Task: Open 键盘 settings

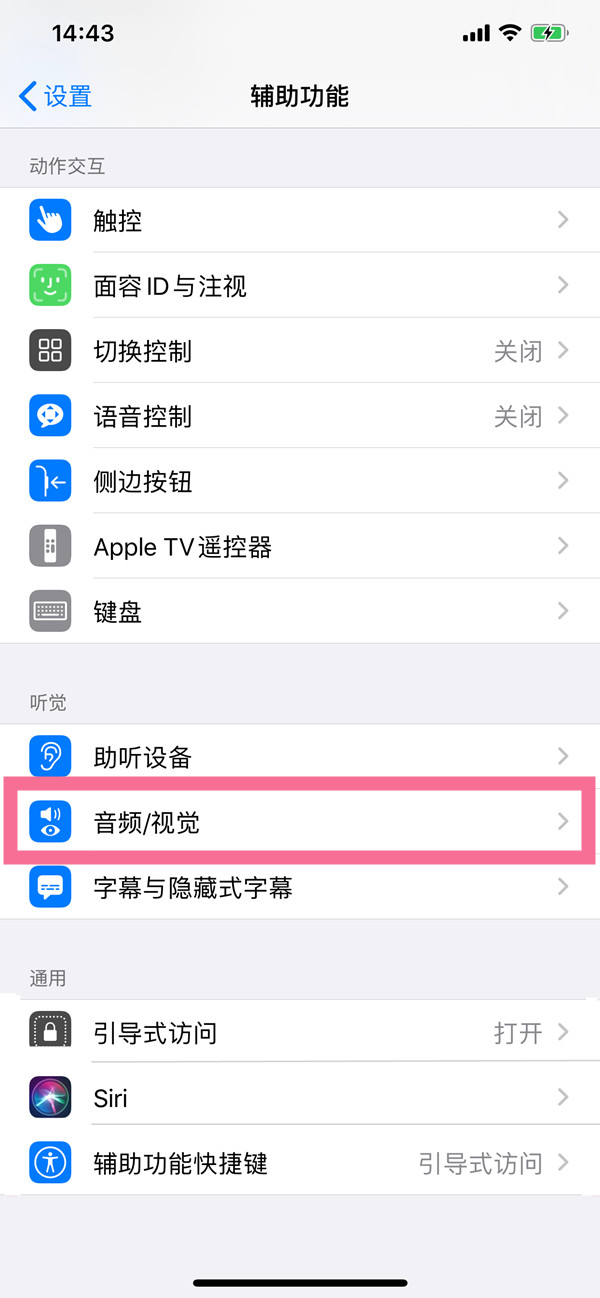Action: click(300, 611)
